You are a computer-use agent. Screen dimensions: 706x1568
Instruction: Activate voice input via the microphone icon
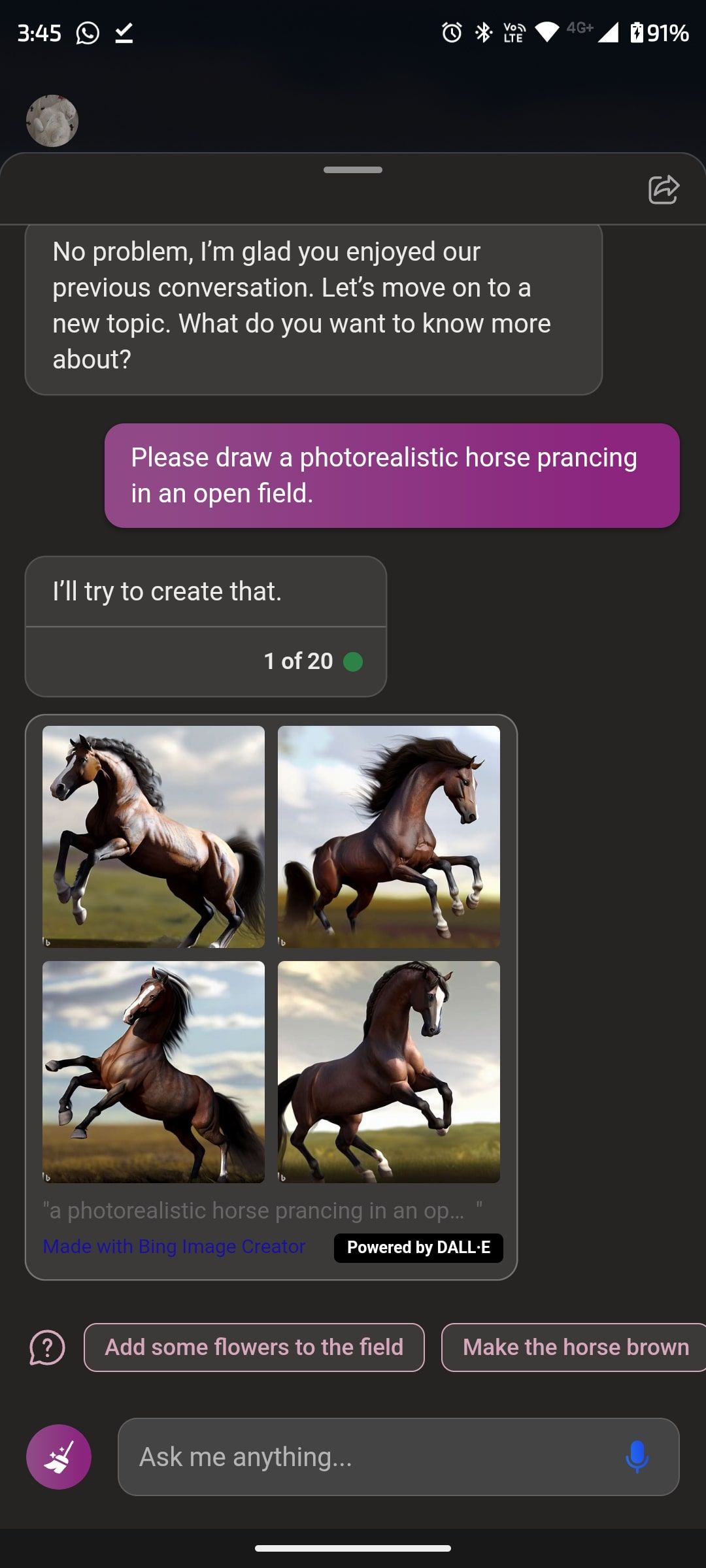tap(637, 1456)
